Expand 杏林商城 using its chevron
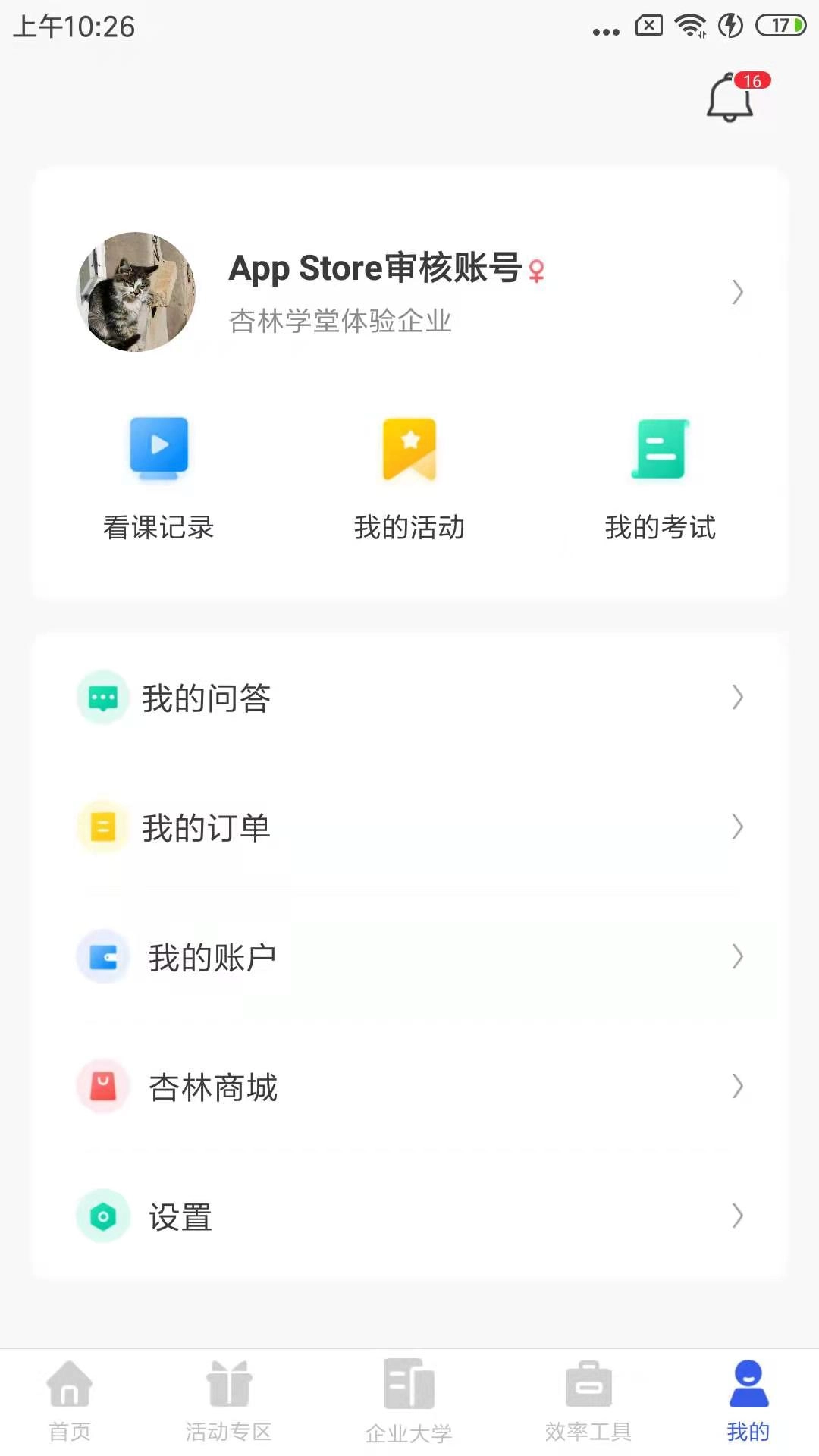819x1456 pixels. 738,1086
